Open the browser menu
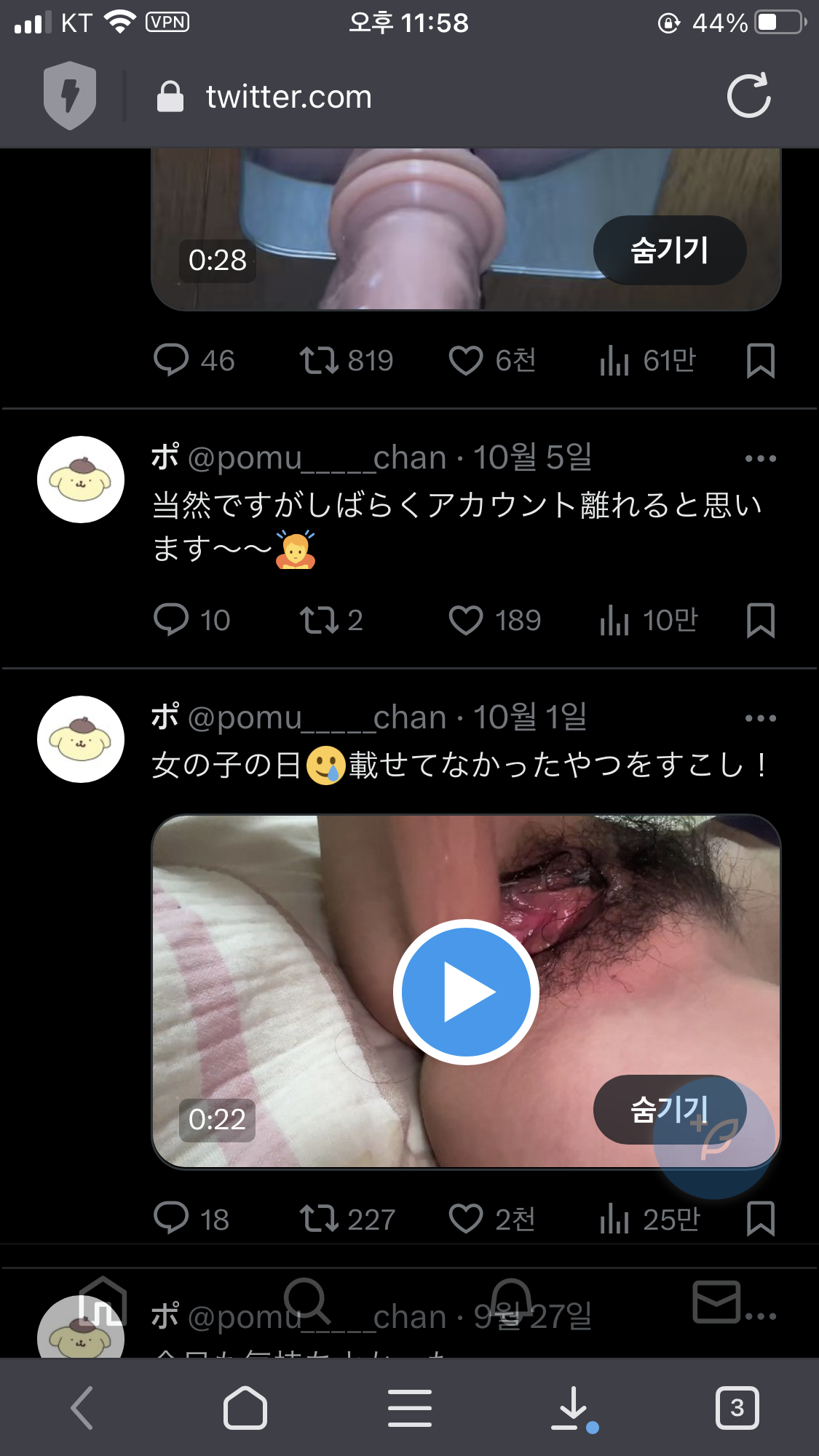Image resolution: width=819 pixels, height=1456 pixels. click(409, 1408)
